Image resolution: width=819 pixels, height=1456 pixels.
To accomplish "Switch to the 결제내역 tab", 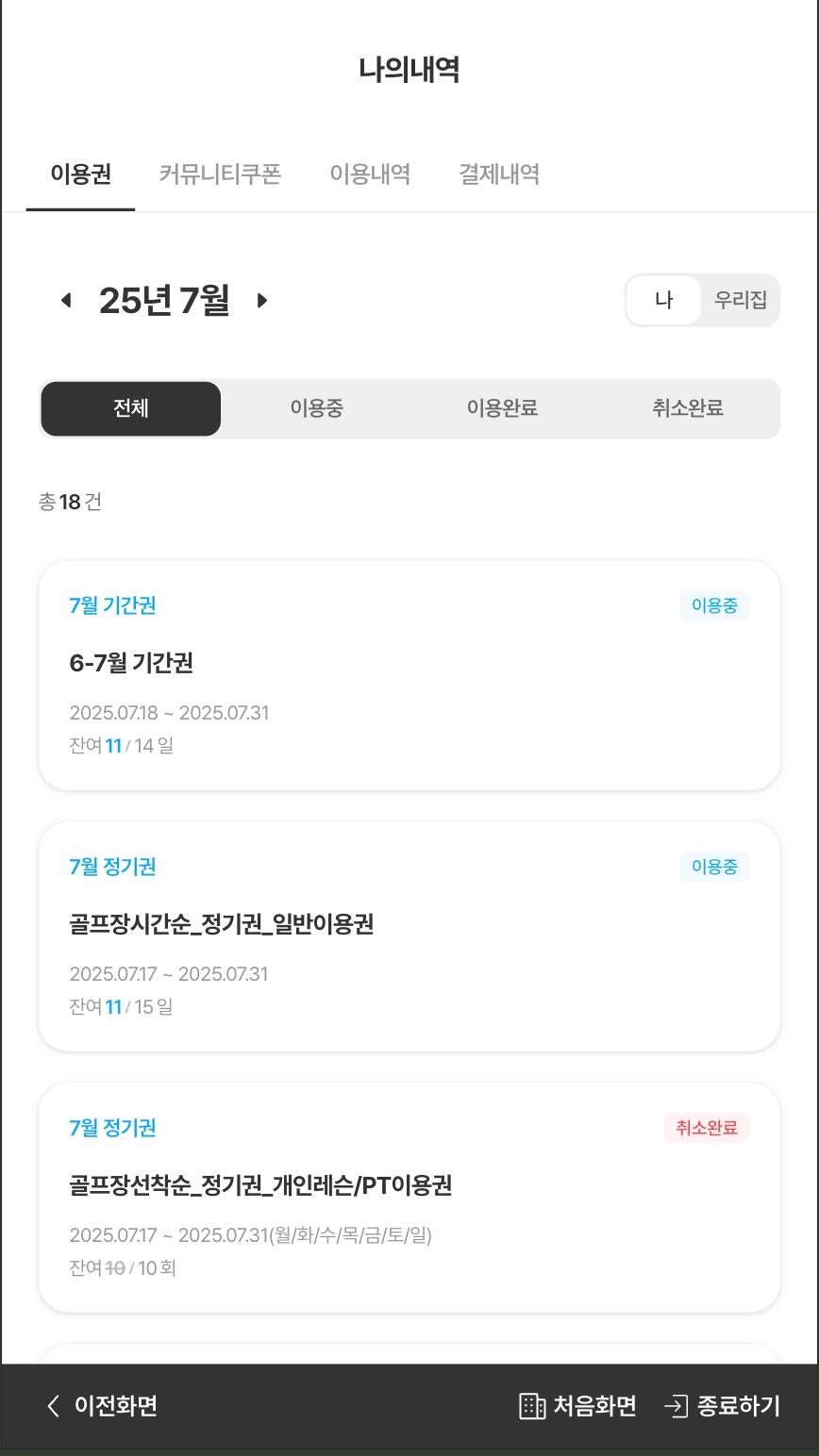I will pos(499,174).
